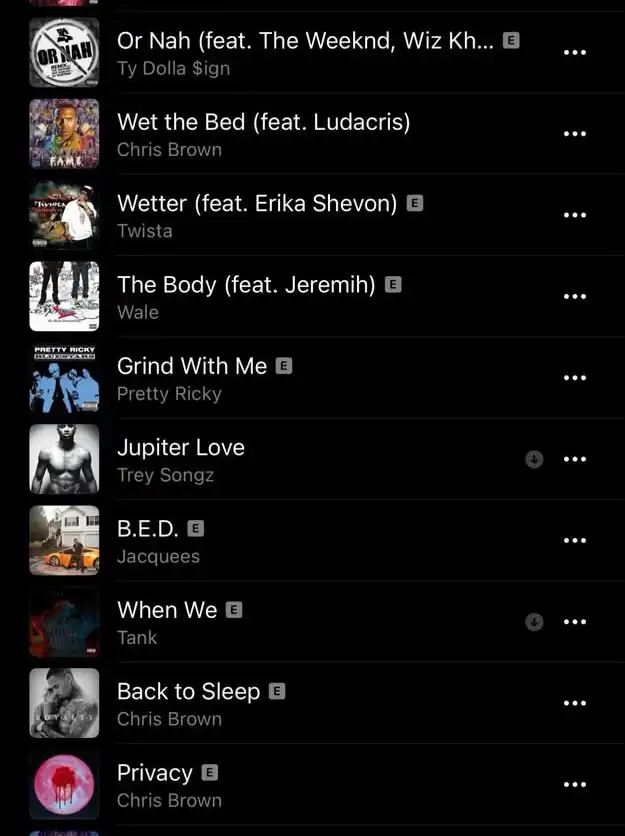Open more options for Wet the Bed
The image size is (625, 836).
(575, 134)
